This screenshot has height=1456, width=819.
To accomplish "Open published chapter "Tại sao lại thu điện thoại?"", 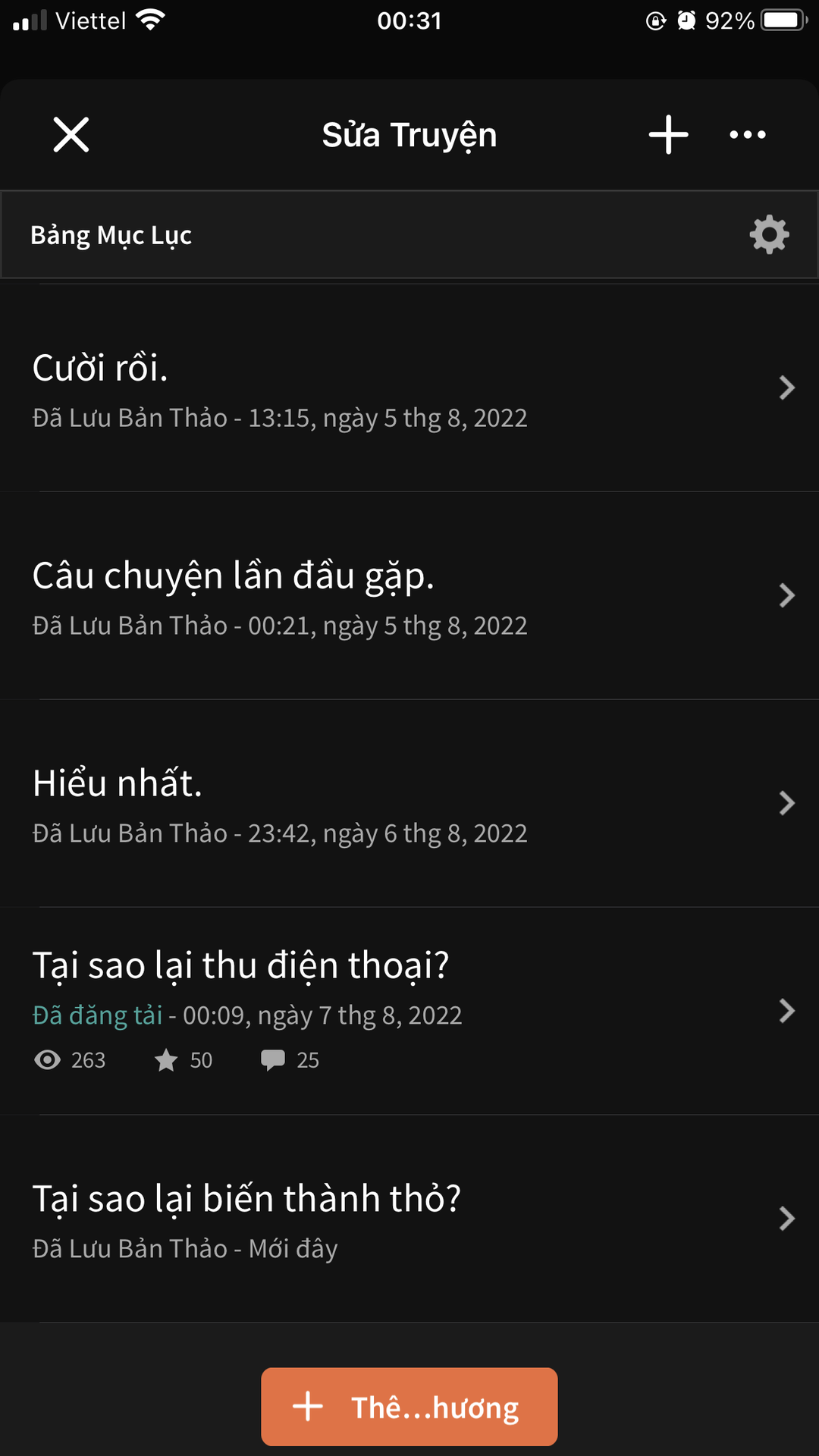I will pyautogui.click(x=409, y=1010).
